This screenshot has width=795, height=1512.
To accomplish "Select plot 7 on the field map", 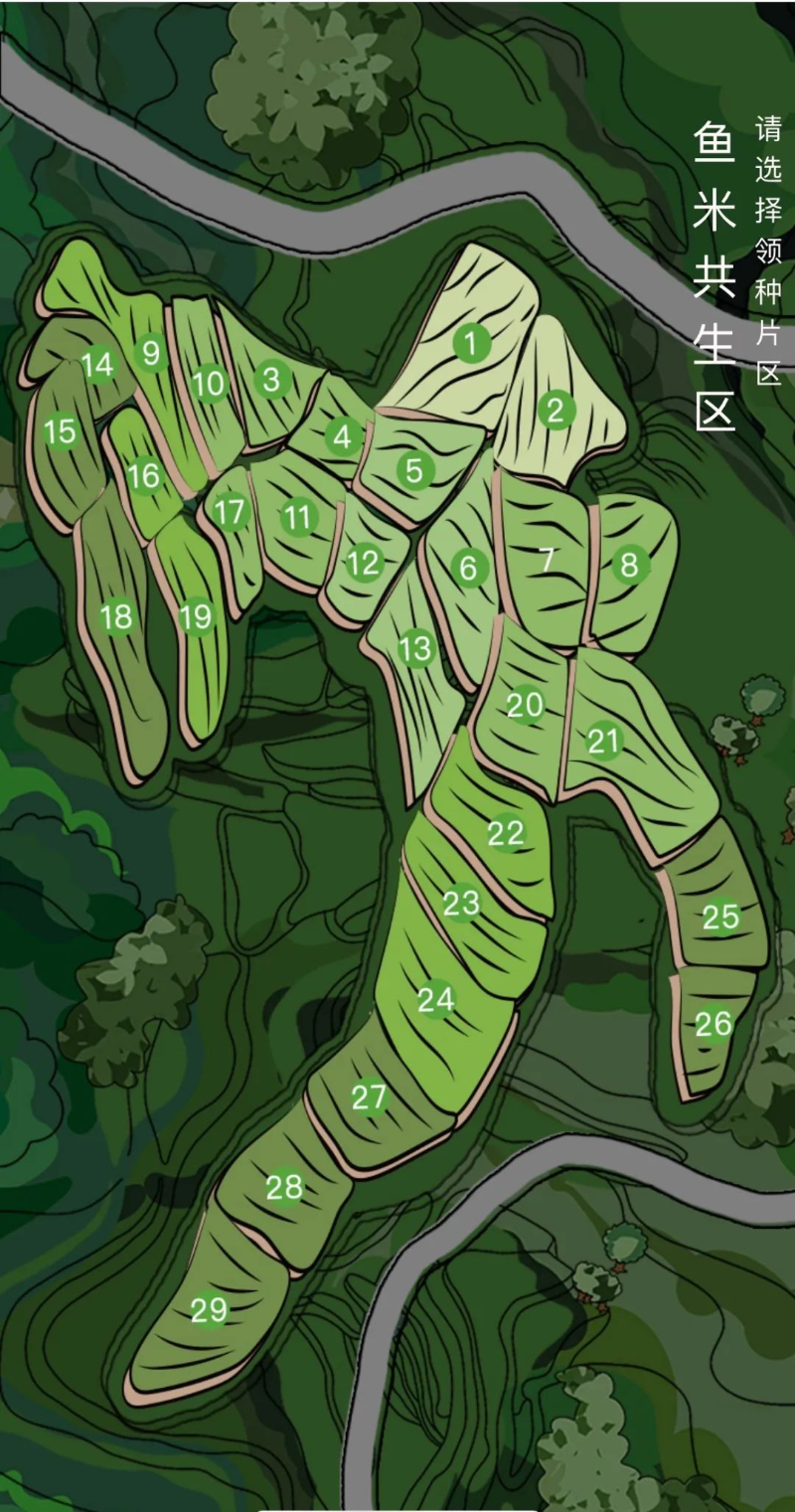I will (x=547, y=560).
